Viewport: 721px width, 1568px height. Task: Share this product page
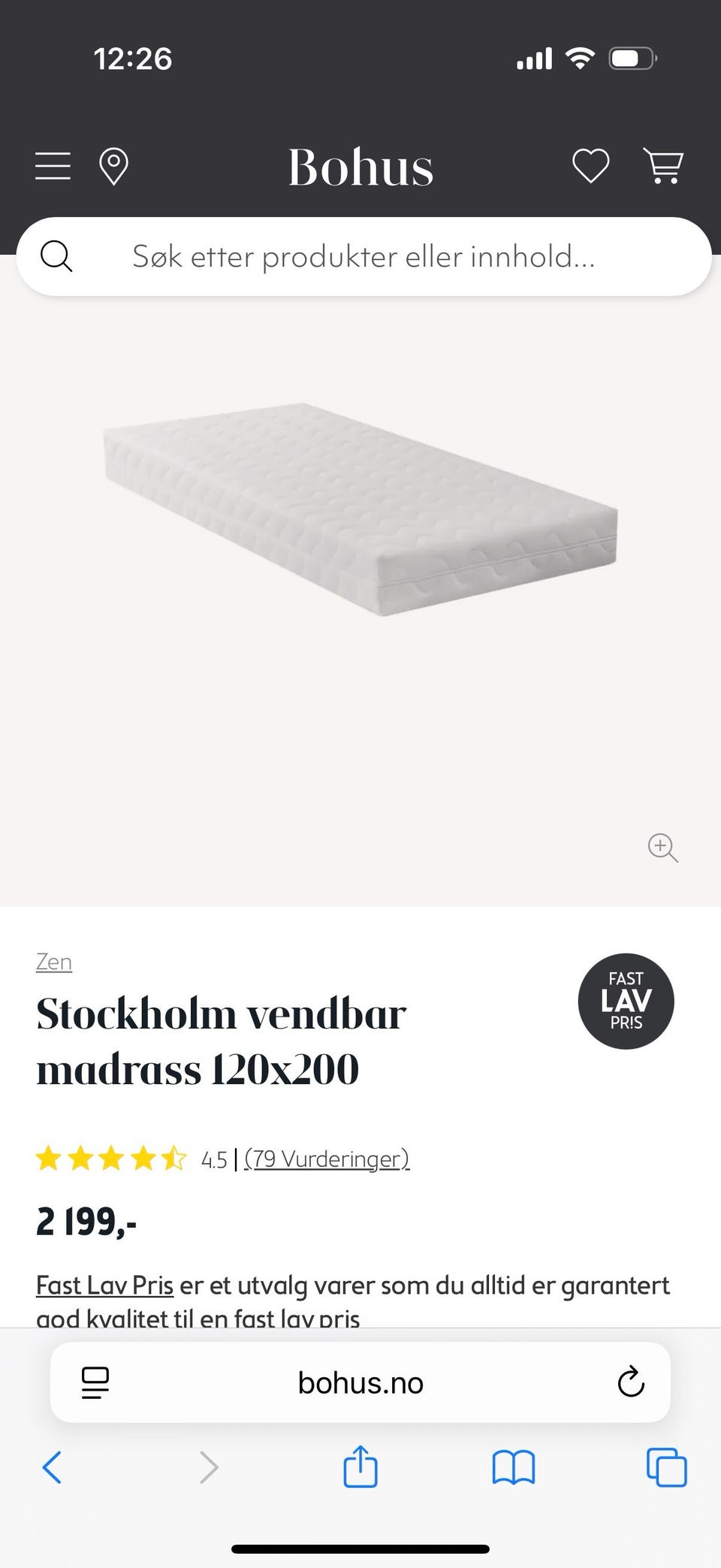coord(360,1467)
